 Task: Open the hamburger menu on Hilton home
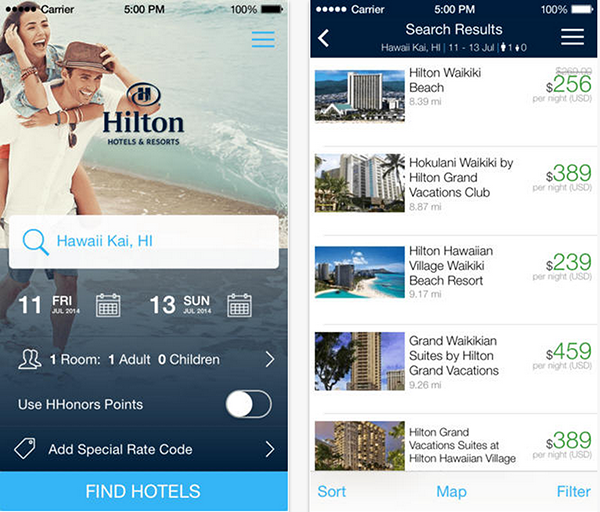(x=262, y=40)
